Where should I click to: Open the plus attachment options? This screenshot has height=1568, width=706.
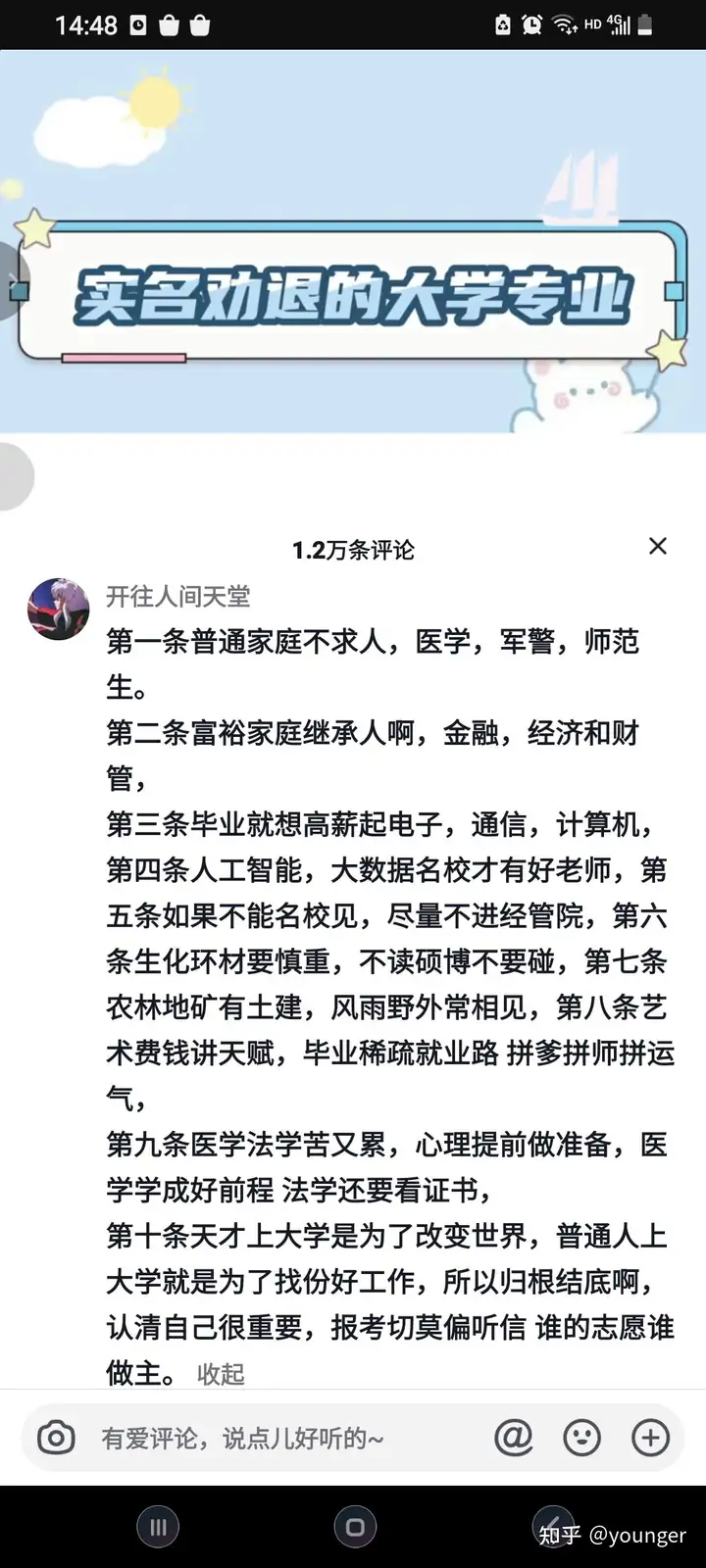[x=650, y=1438]
